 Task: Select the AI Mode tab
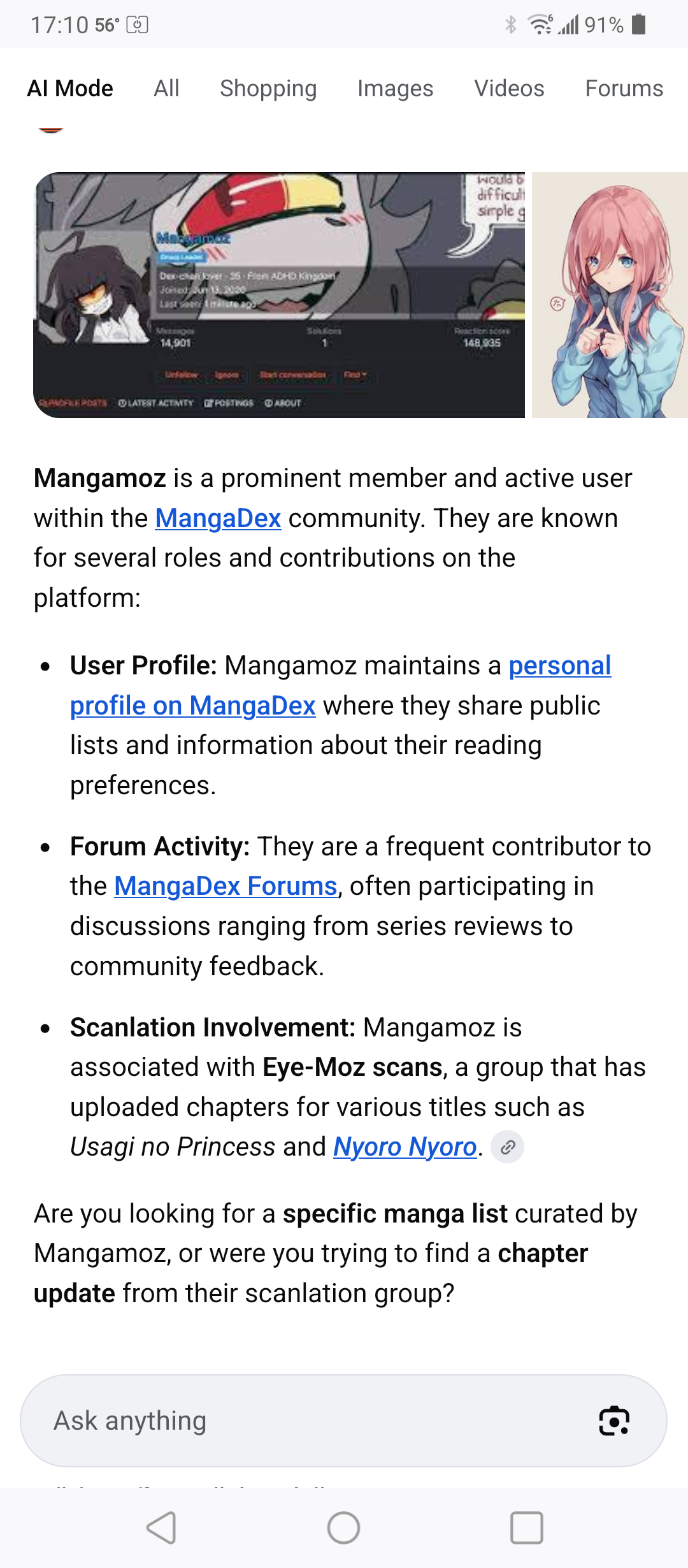pos(70,89)
